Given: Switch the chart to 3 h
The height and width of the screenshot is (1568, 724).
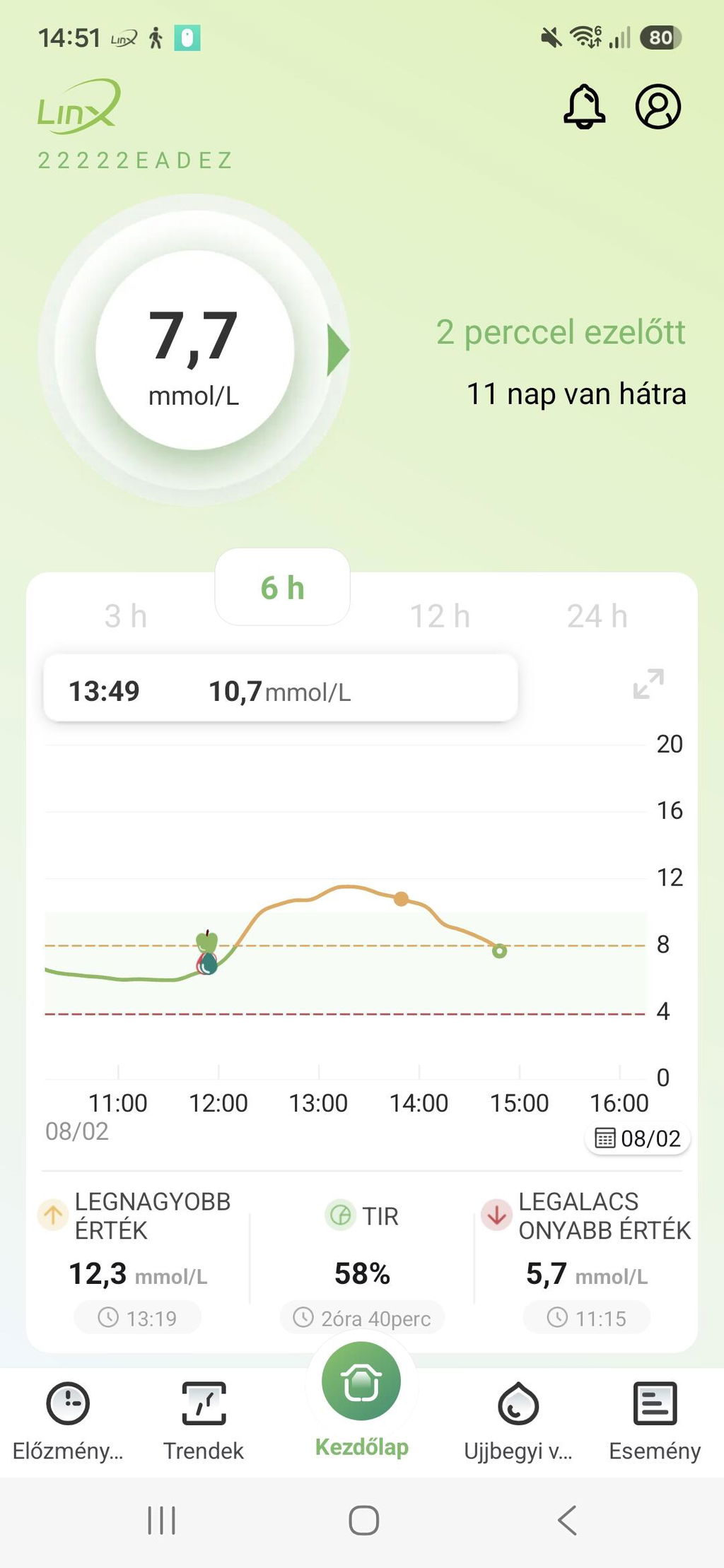Looking at the screenshot, I should point(126,615).
